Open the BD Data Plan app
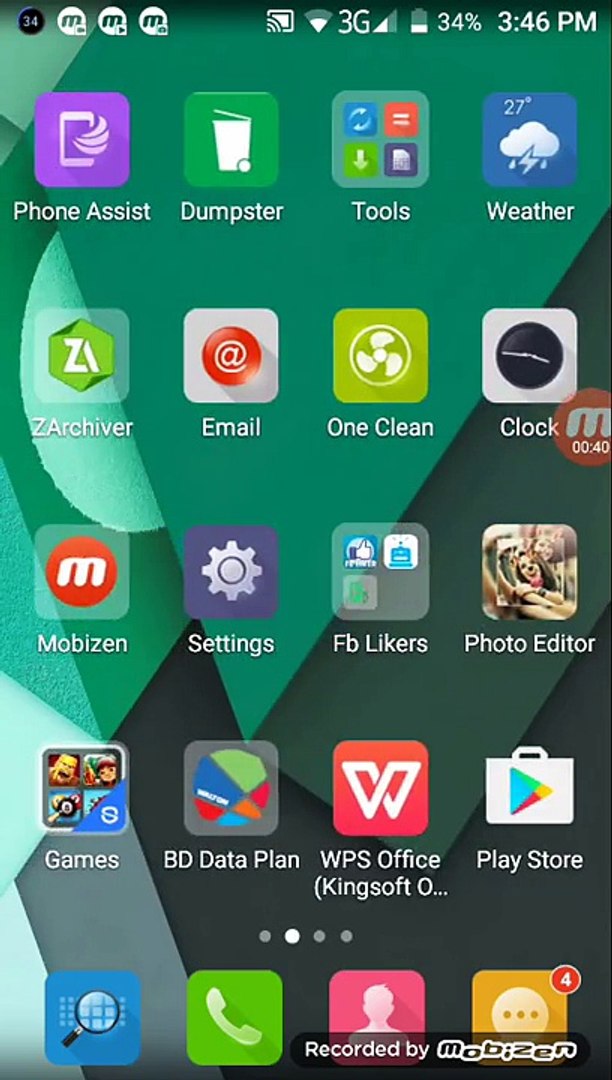This screenshot has width=612, height=1080. pyautogui.click(x=231, y=788)
